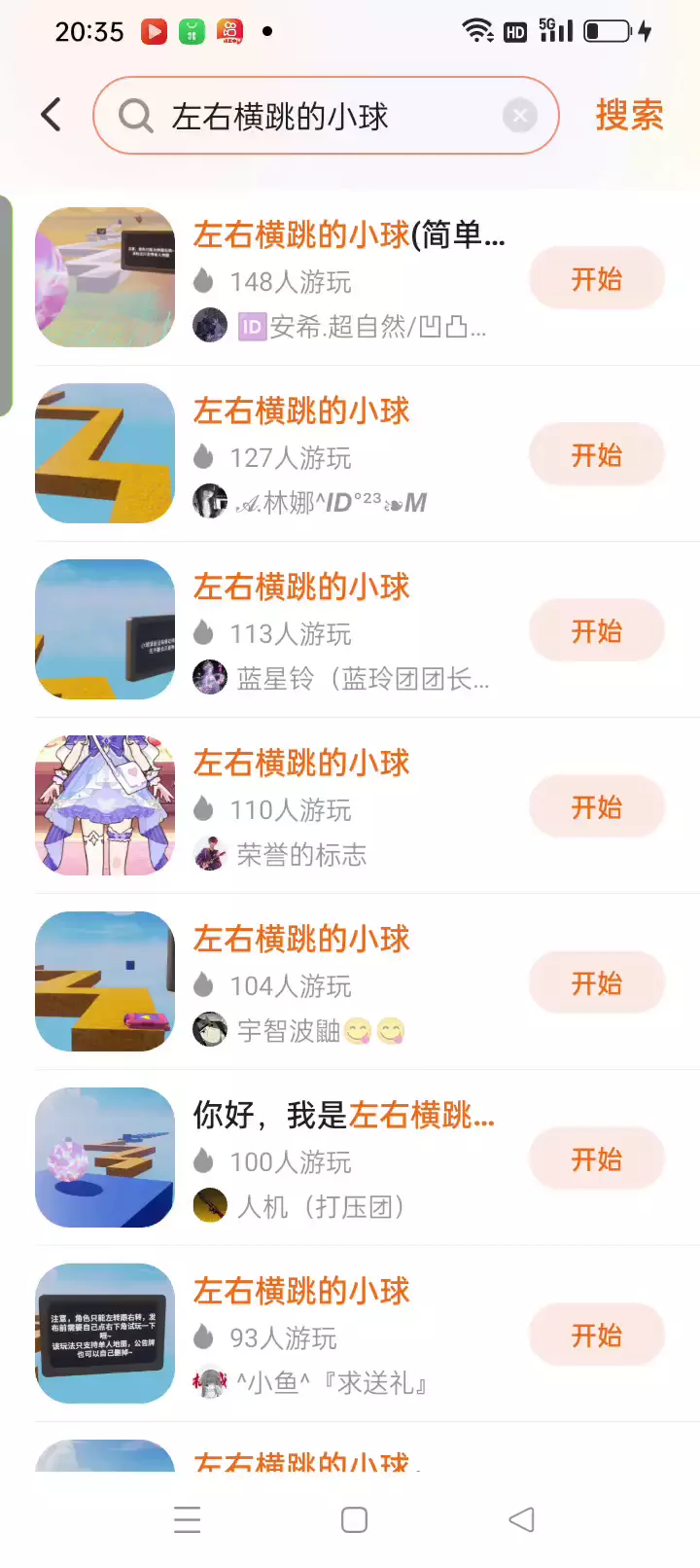The image size is (700, 1568).
Task: Start the game with 148人游玩
Action: tap(596, 279)
